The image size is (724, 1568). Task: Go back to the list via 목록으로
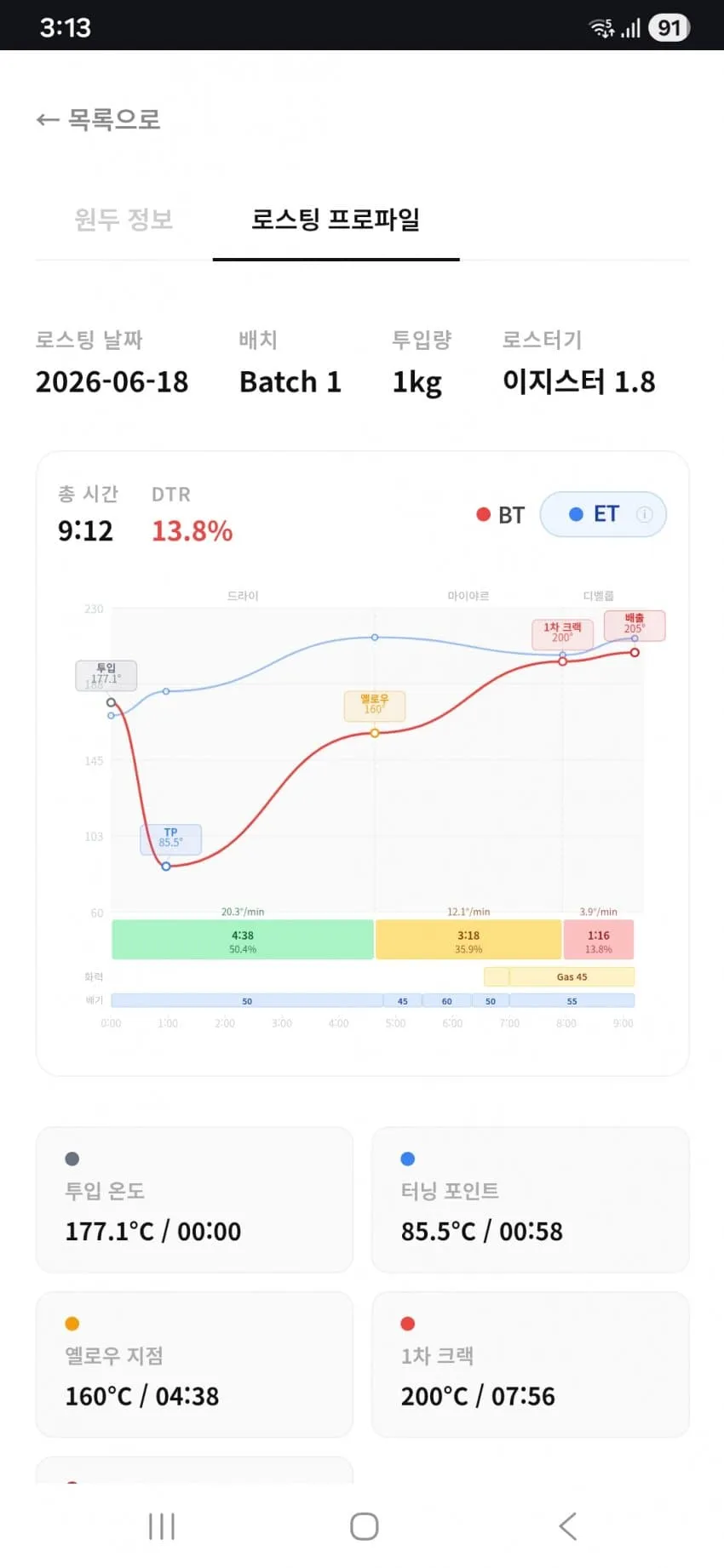[x=98, y=119]
